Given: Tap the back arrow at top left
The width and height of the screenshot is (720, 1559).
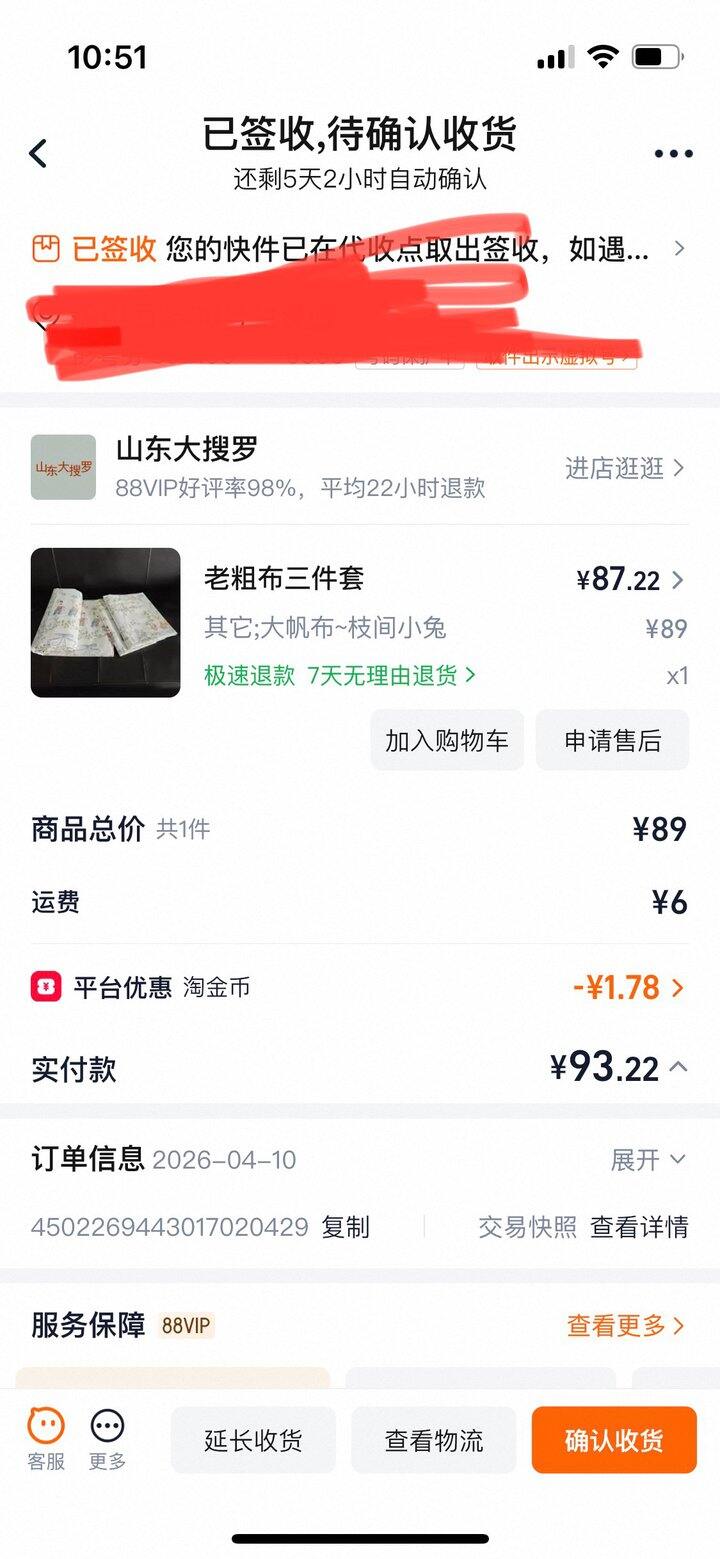Looking at the screenshot, I should point(37,152).
